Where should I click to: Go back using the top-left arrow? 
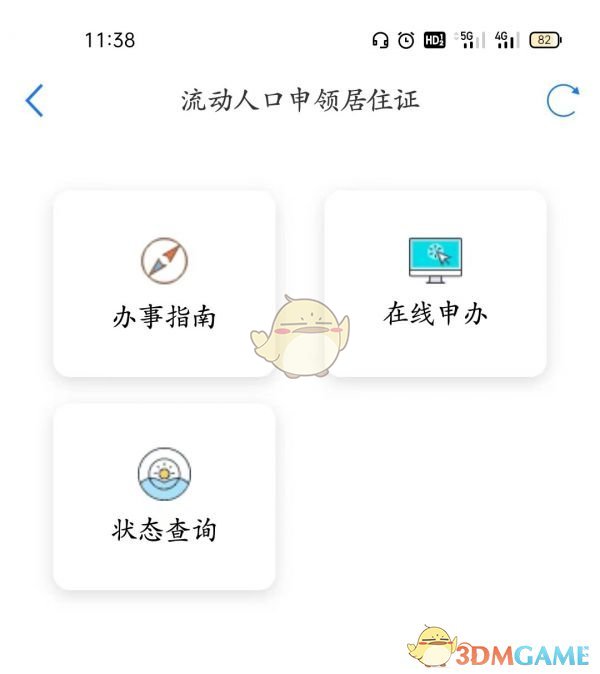click(35, 100)
